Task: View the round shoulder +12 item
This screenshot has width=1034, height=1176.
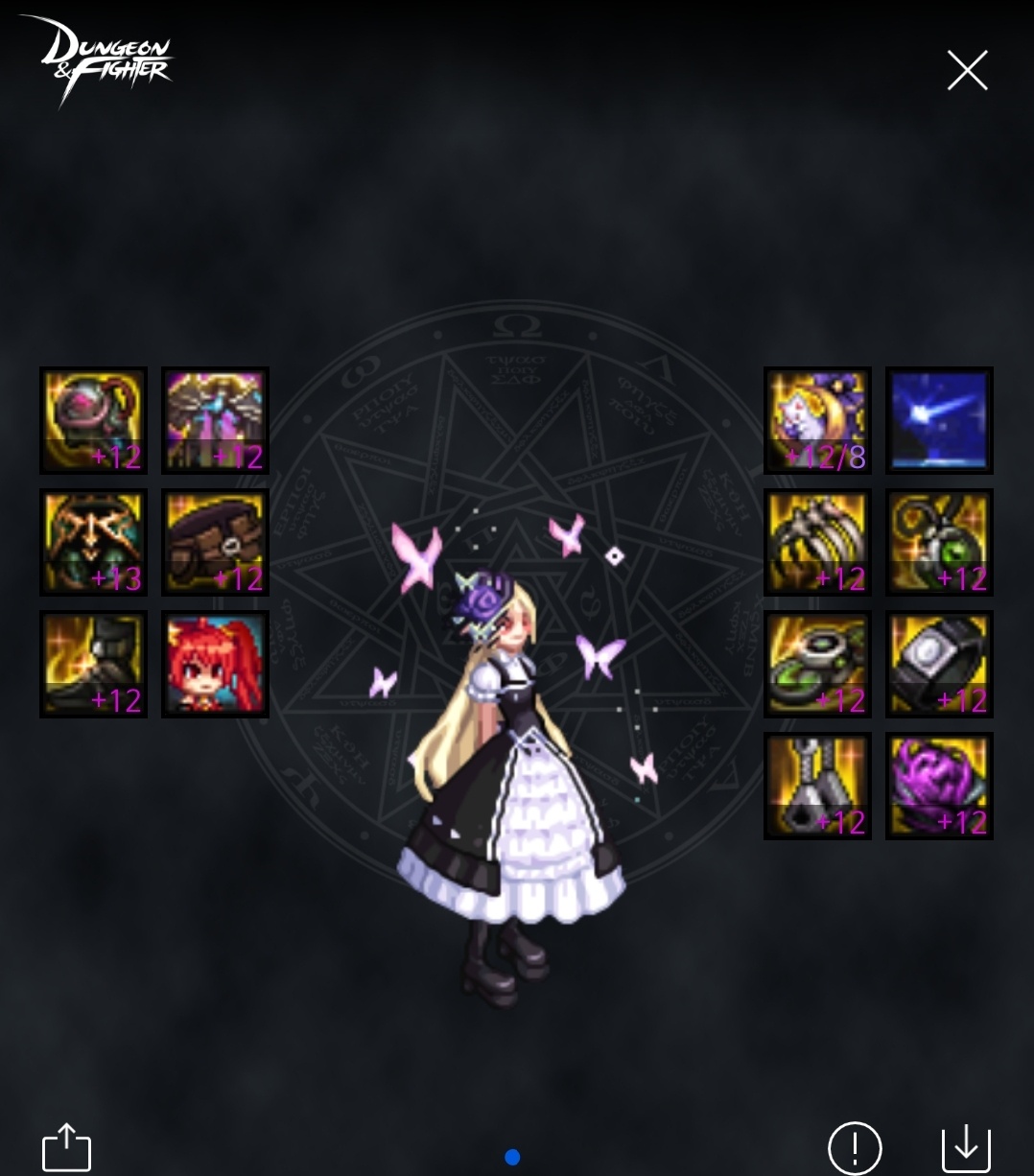Action: 93,420
